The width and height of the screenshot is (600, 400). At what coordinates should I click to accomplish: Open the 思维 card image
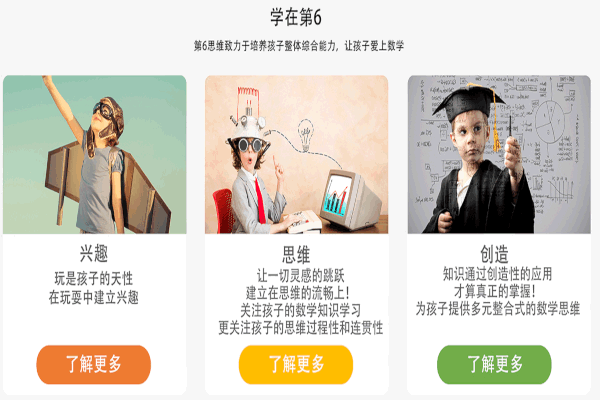click(296, 155)
